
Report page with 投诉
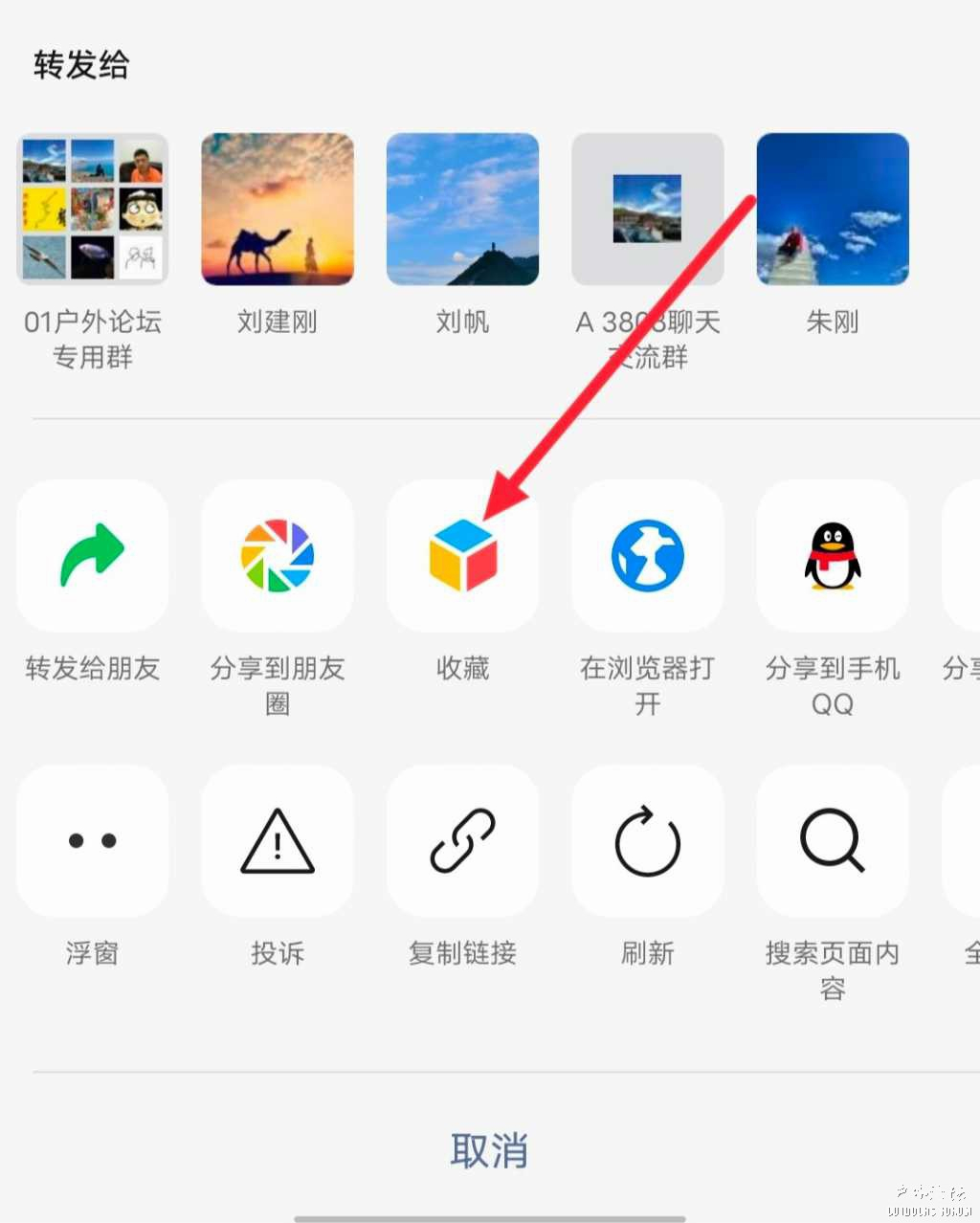(x=278, y=841)
